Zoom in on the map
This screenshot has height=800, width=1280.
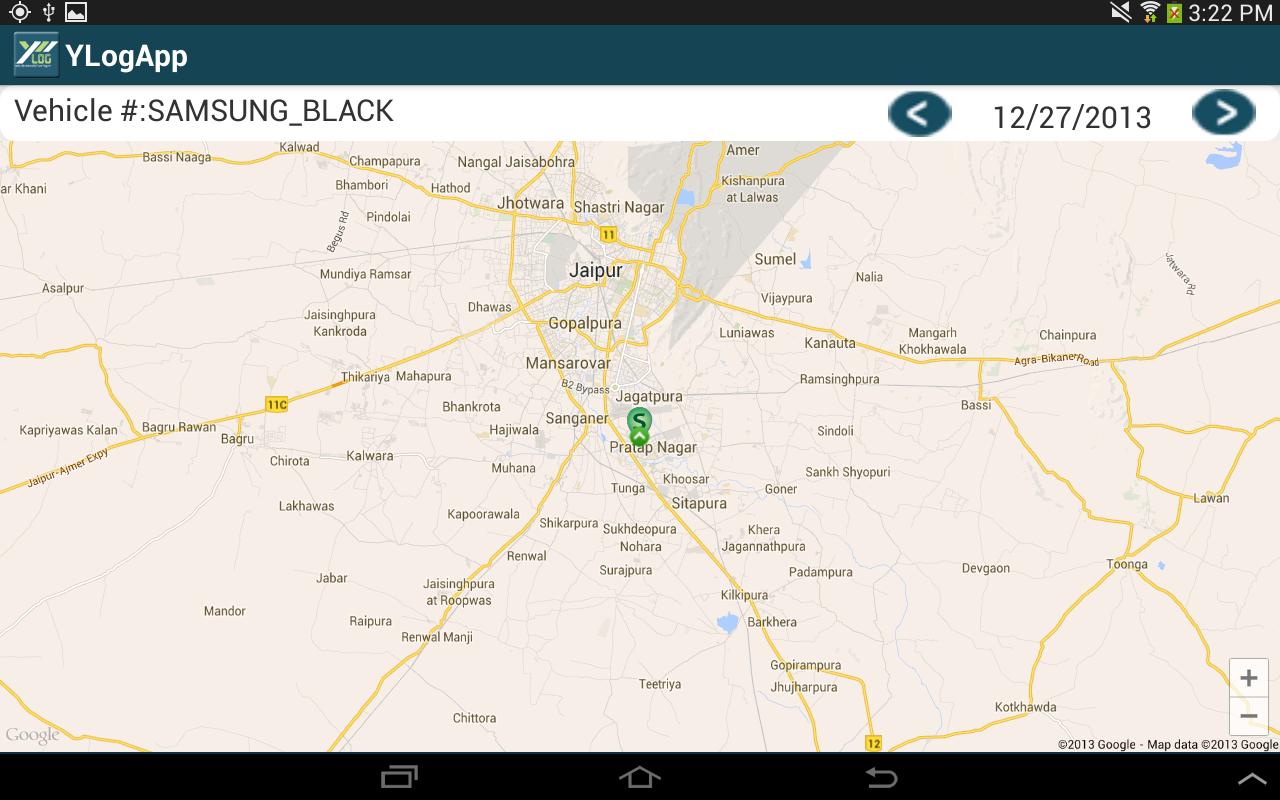1248,678
